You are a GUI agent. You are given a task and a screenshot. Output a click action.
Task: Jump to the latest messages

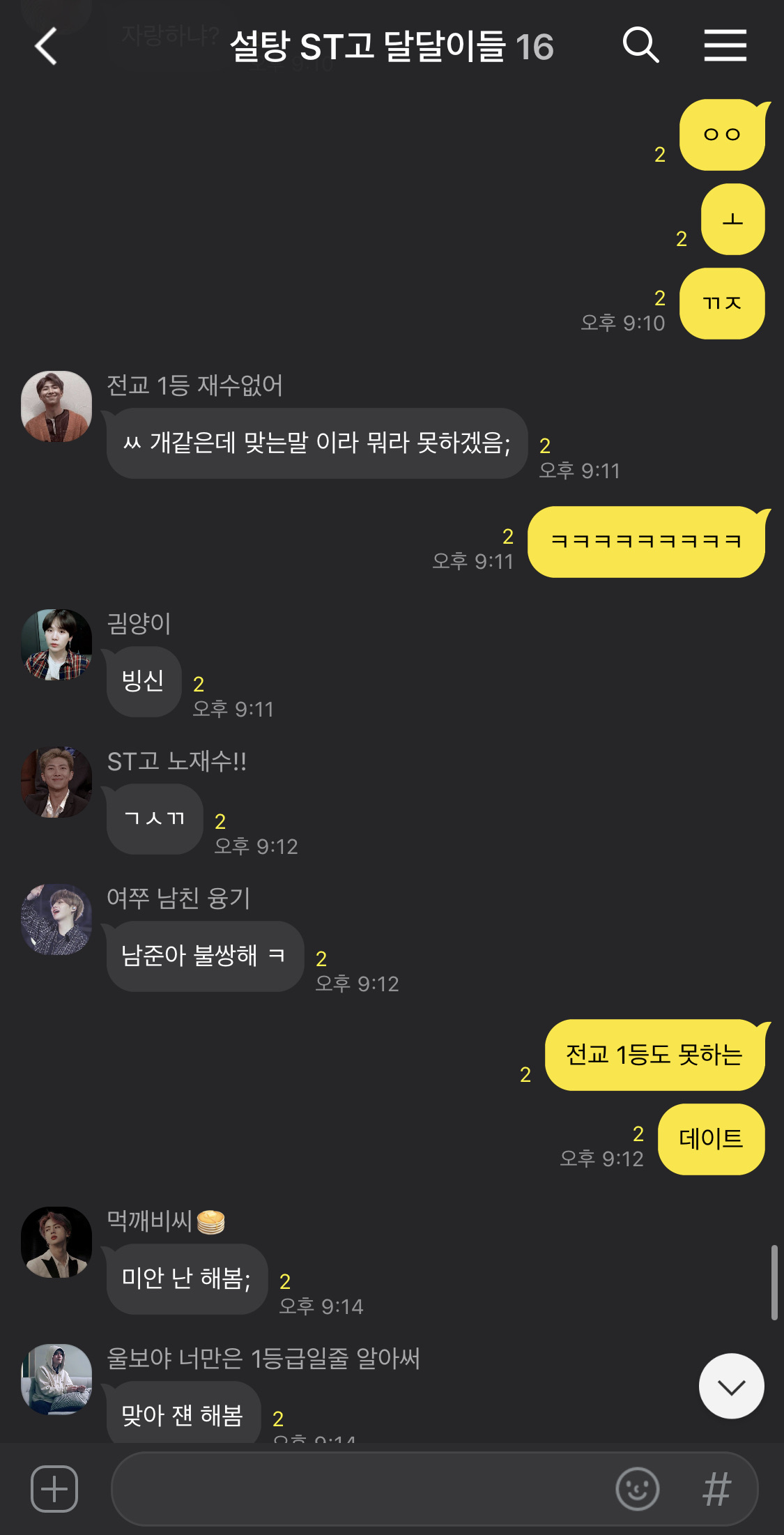pyautogui.click(x=731, y=1386)
